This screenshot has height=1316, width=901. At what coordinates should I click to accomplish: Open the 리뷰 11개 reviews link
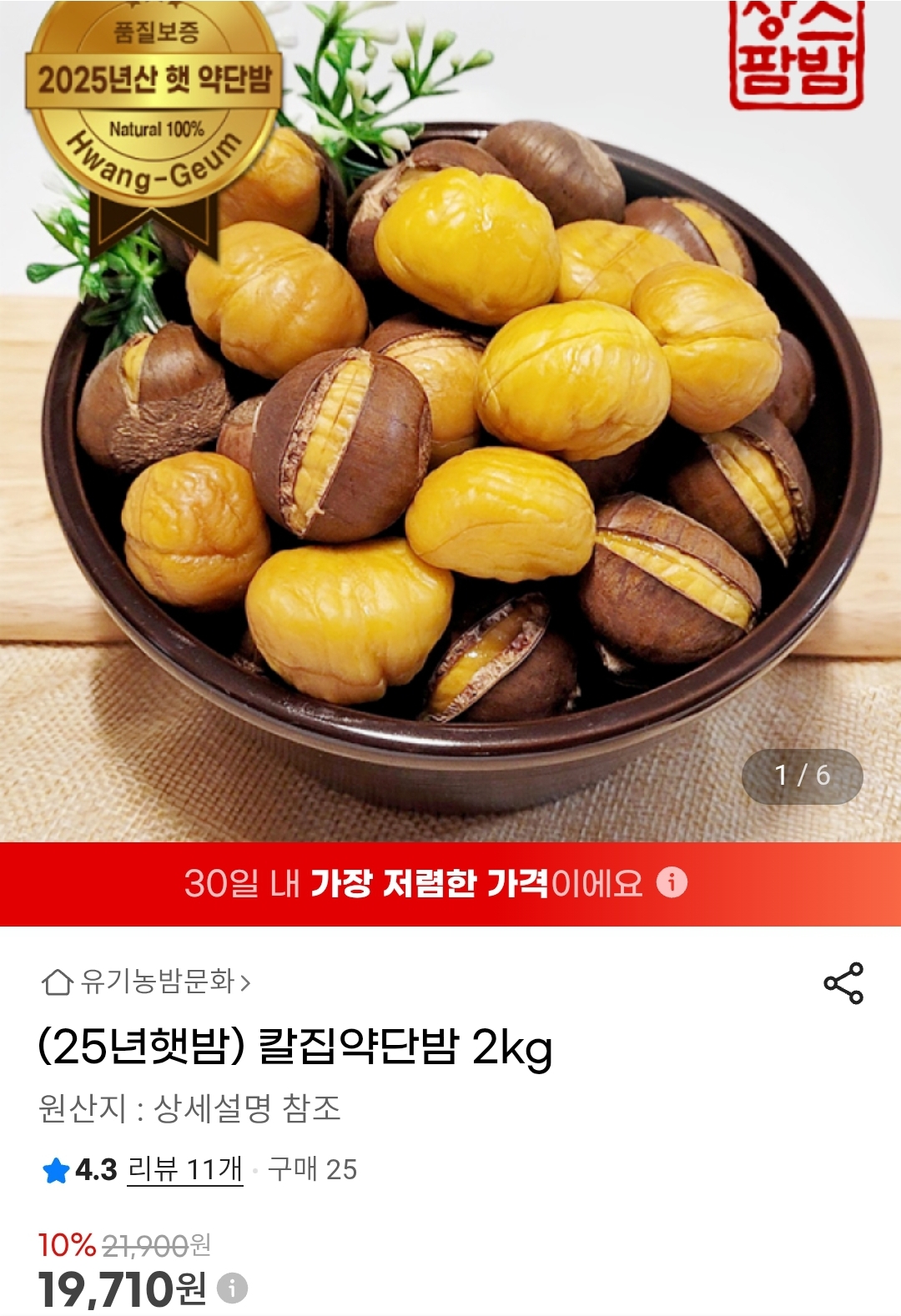click(184, 1169)
